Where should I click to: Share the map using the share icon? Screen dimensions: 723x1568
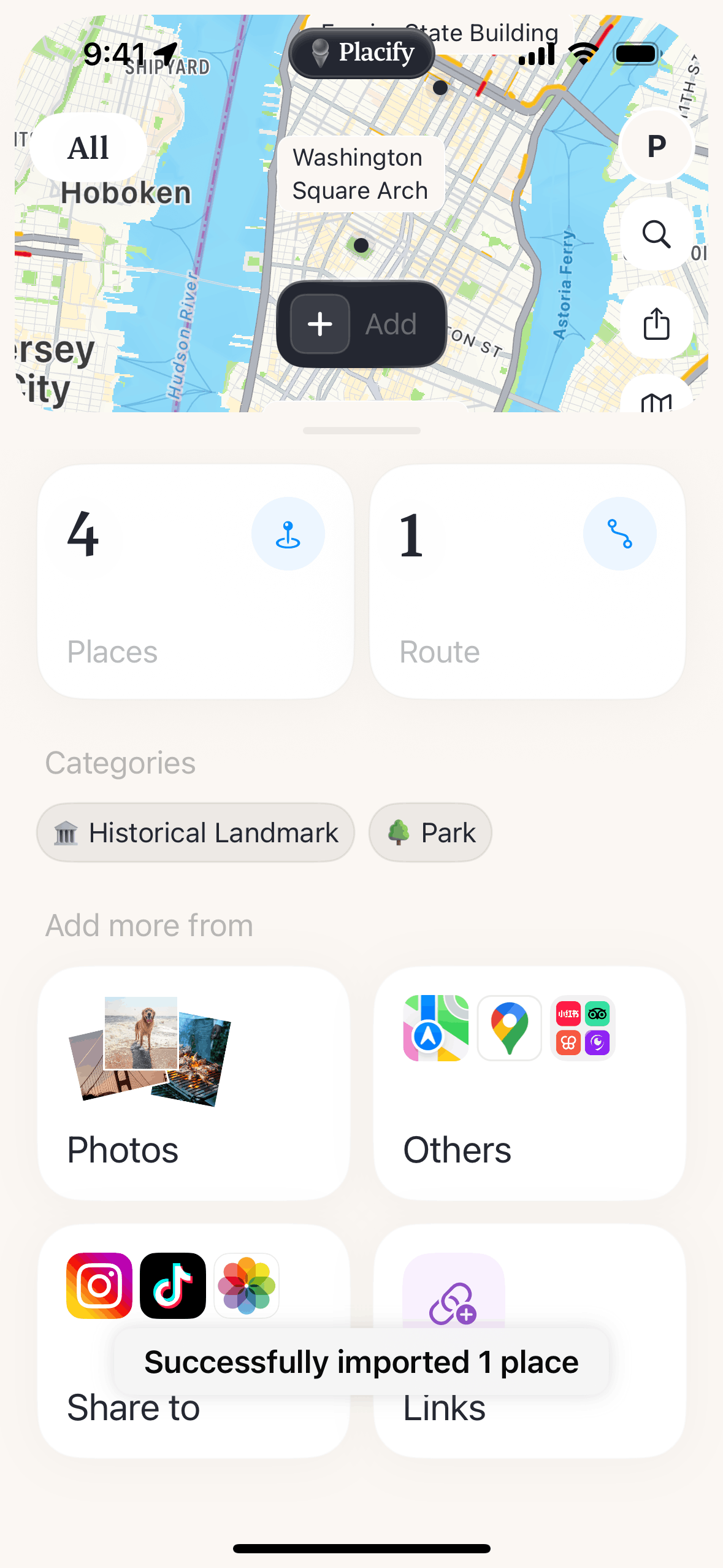(656, 323)
